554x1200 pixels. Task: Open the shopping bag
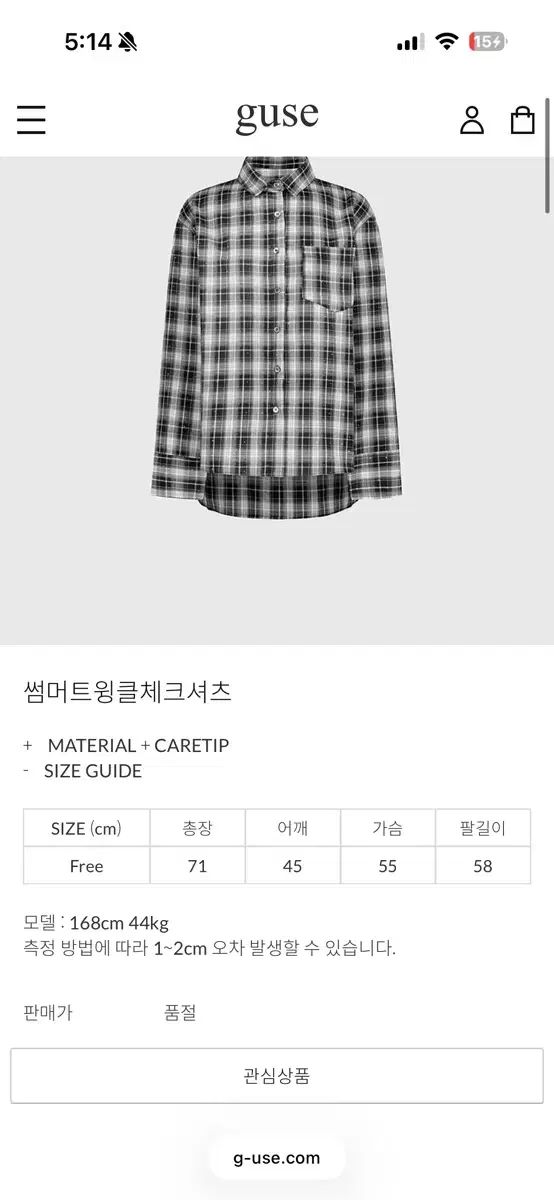(522, 120)
